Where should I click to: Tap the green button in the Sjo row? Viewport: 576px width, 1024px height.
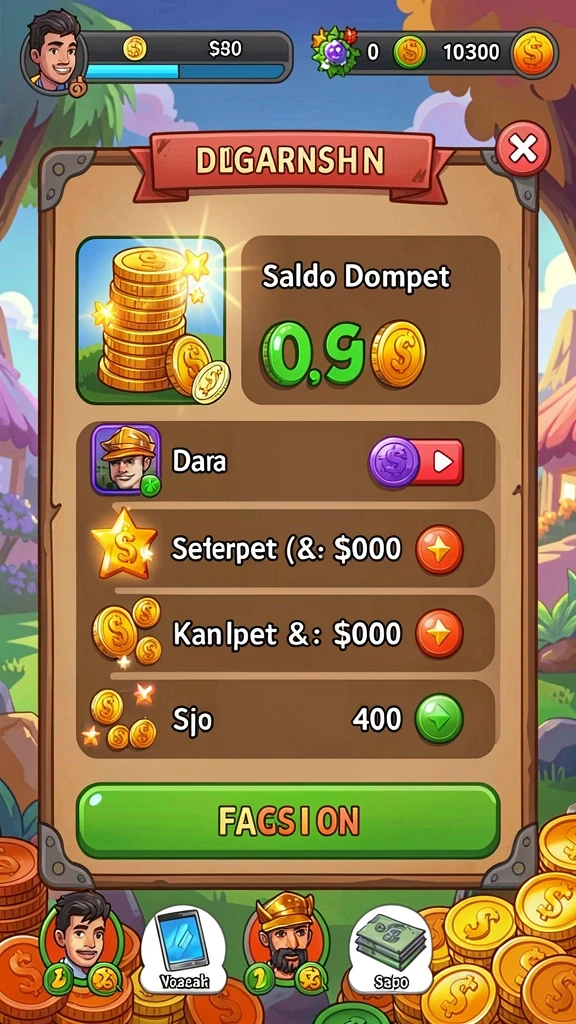click(x=440, y=719)
